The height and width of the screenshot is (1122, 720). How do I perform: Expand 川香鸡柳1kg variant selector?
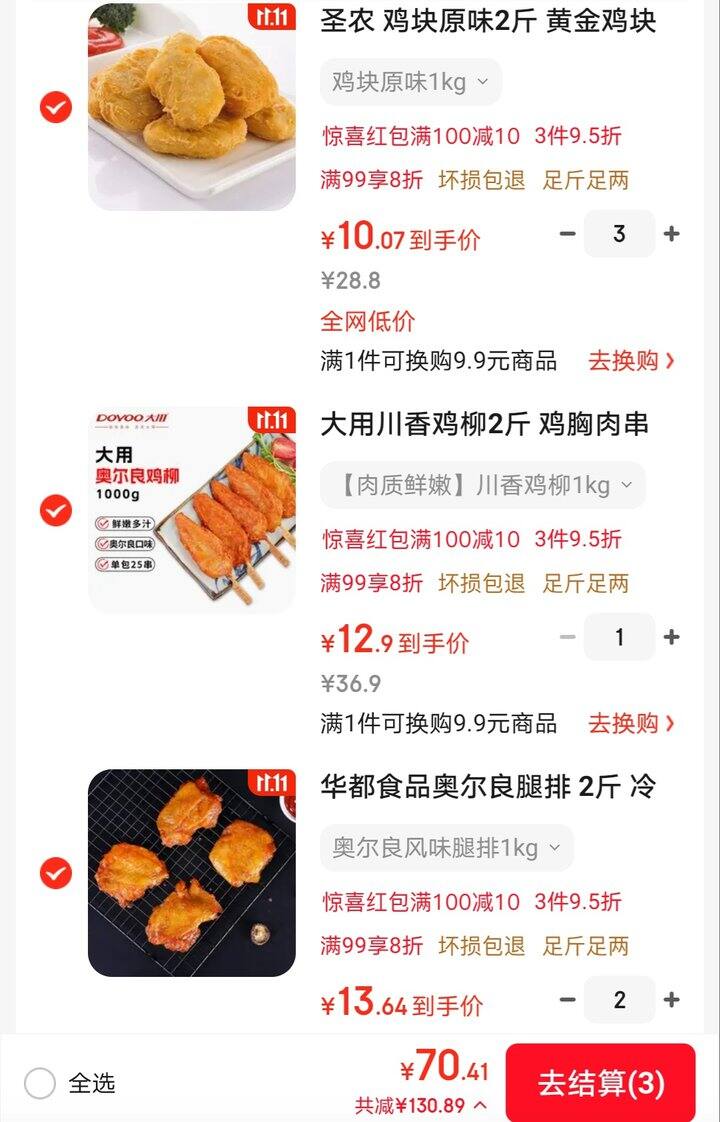point(482,486)
